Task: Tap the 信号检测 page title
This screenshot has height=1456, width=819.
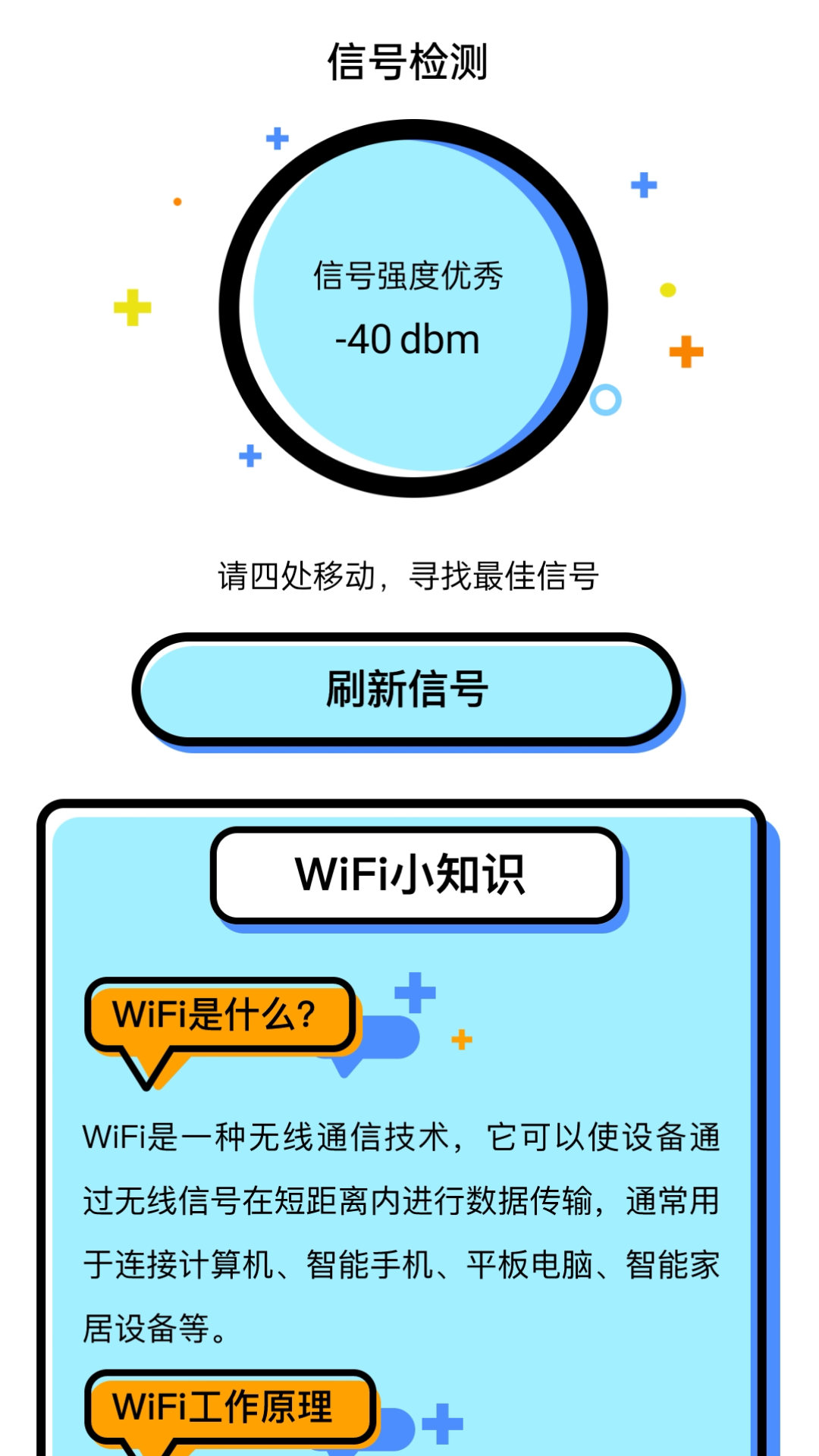Action: [x=409, y=64]
